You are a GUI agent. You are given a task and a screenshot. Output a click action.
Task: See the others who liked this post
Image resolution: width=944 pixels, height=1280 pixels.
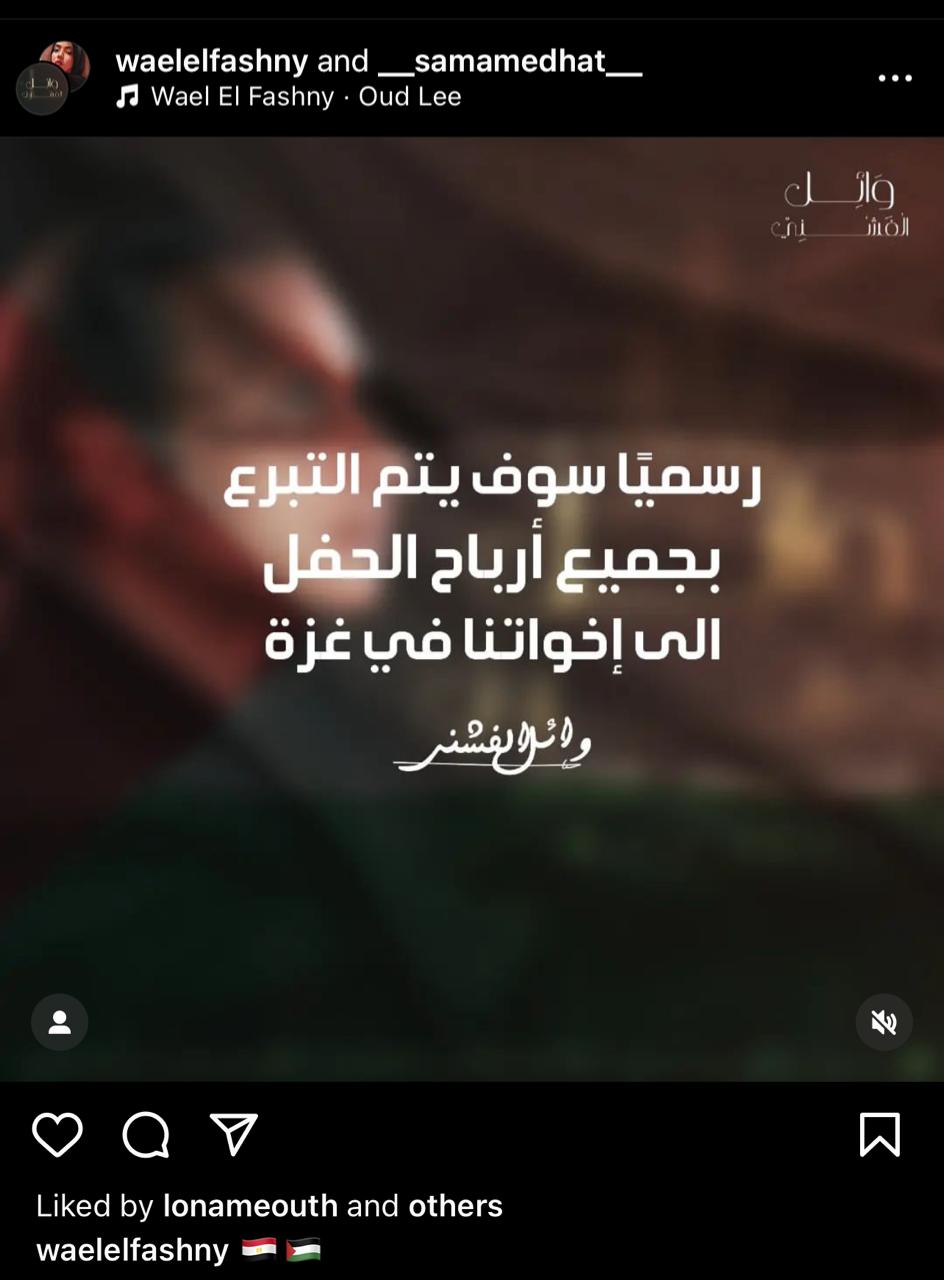[x=455, y=1206]
